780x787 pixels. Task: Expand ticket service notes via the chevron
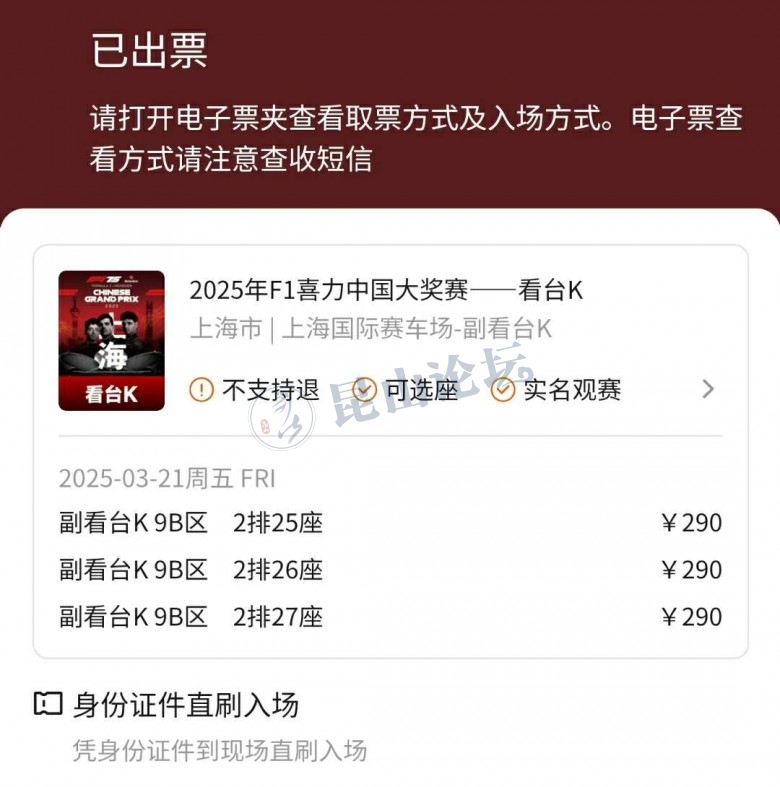coord(708,389)
